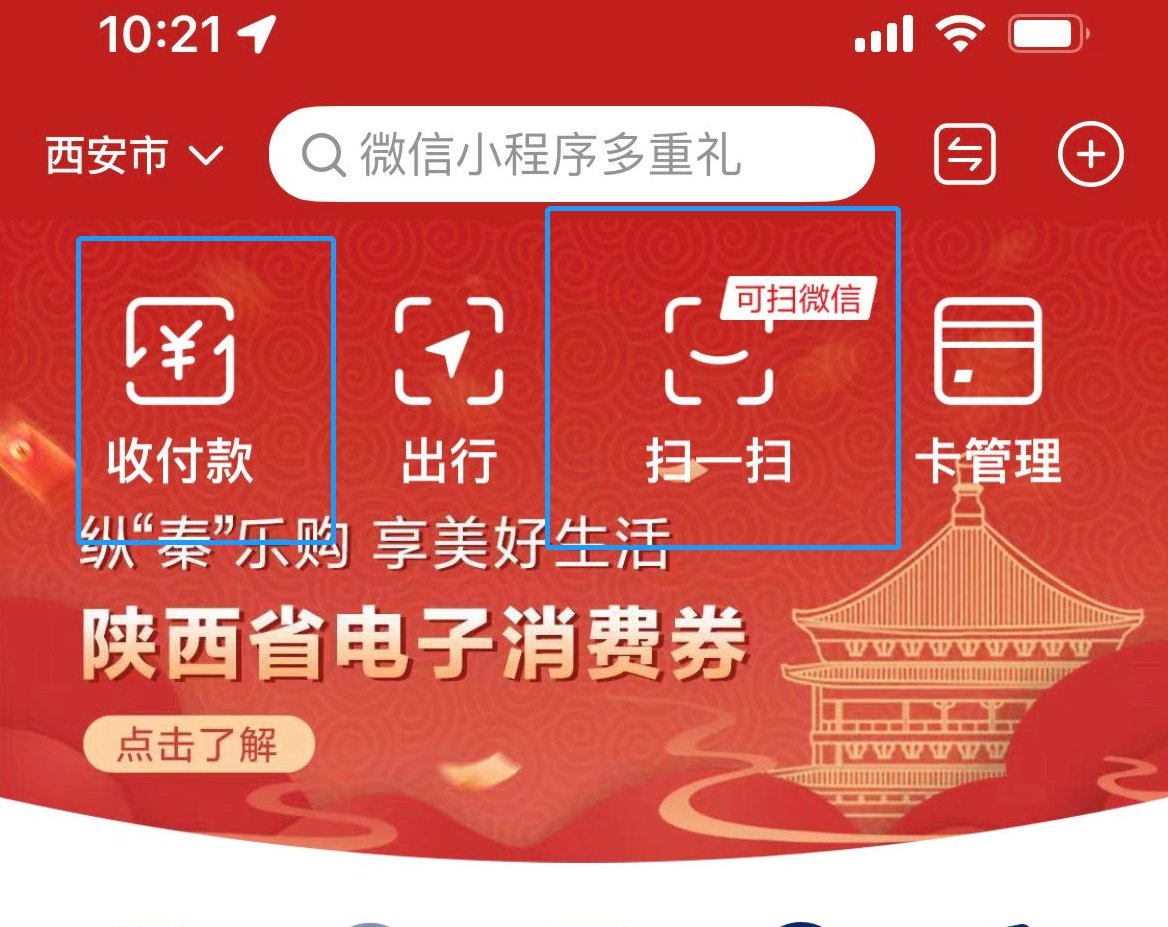Open the transfer icon next to search

(965, 155)
